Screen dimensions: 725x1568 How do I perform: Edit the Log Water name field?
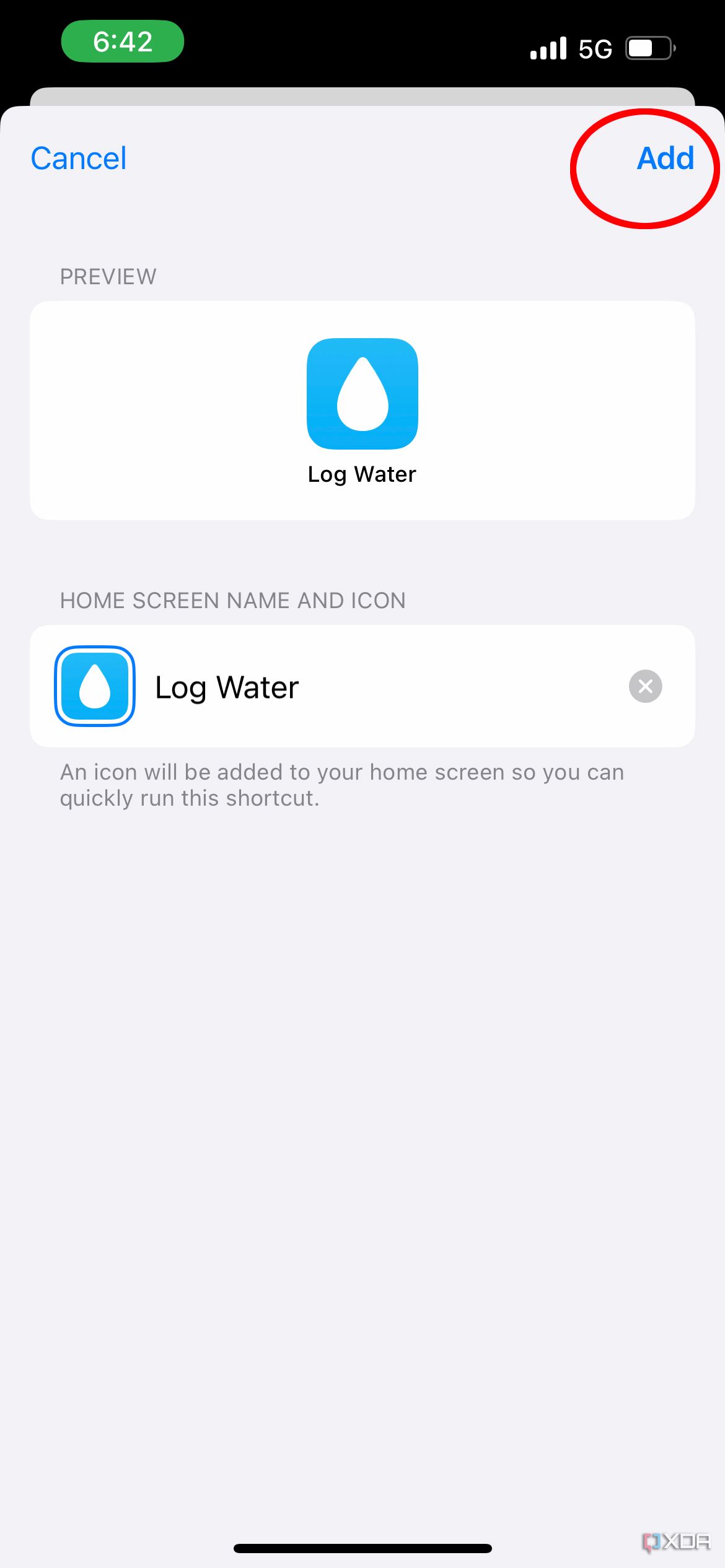click(x=384, y=687)
